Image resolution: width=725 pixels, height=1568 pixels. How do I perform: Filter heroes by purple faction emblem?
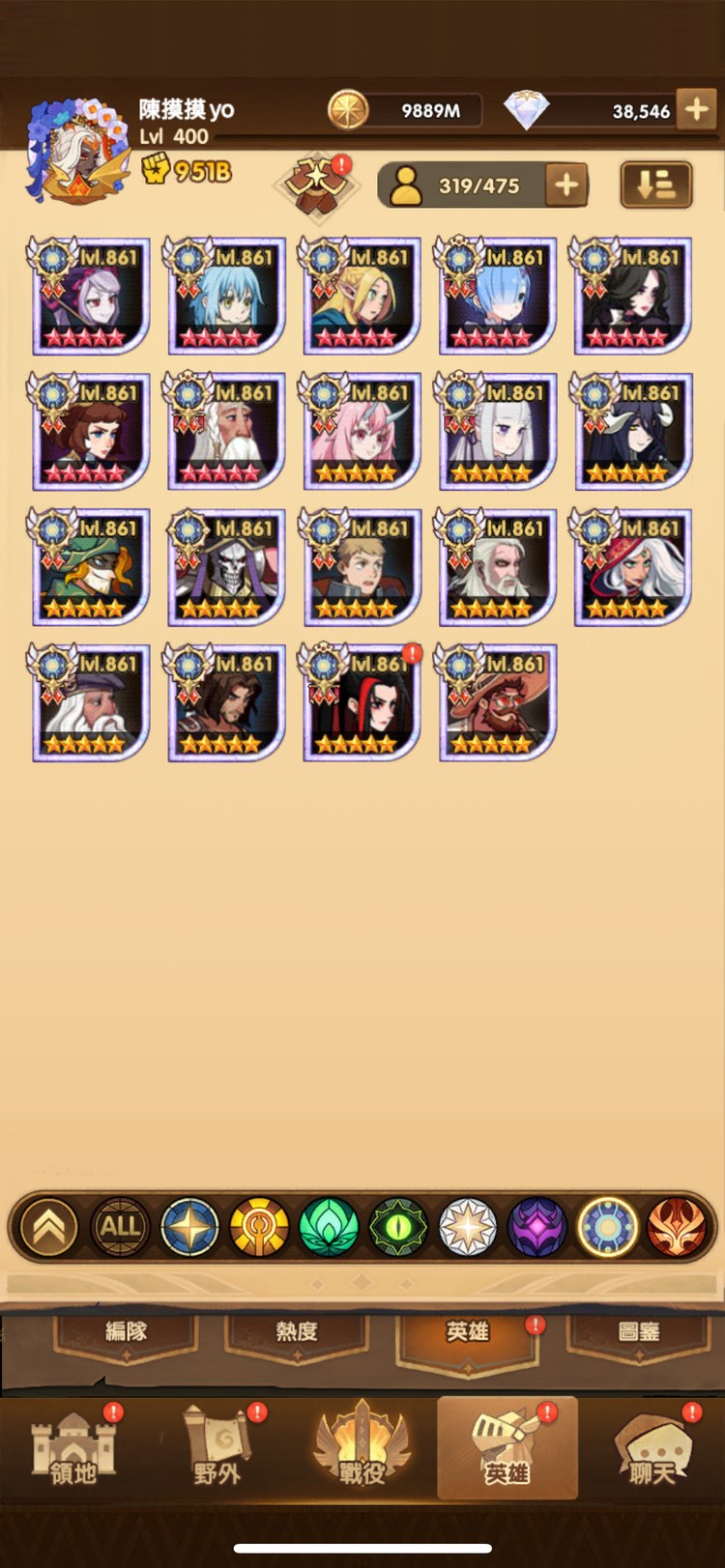pyautogui.click(x=537, y=1226)
